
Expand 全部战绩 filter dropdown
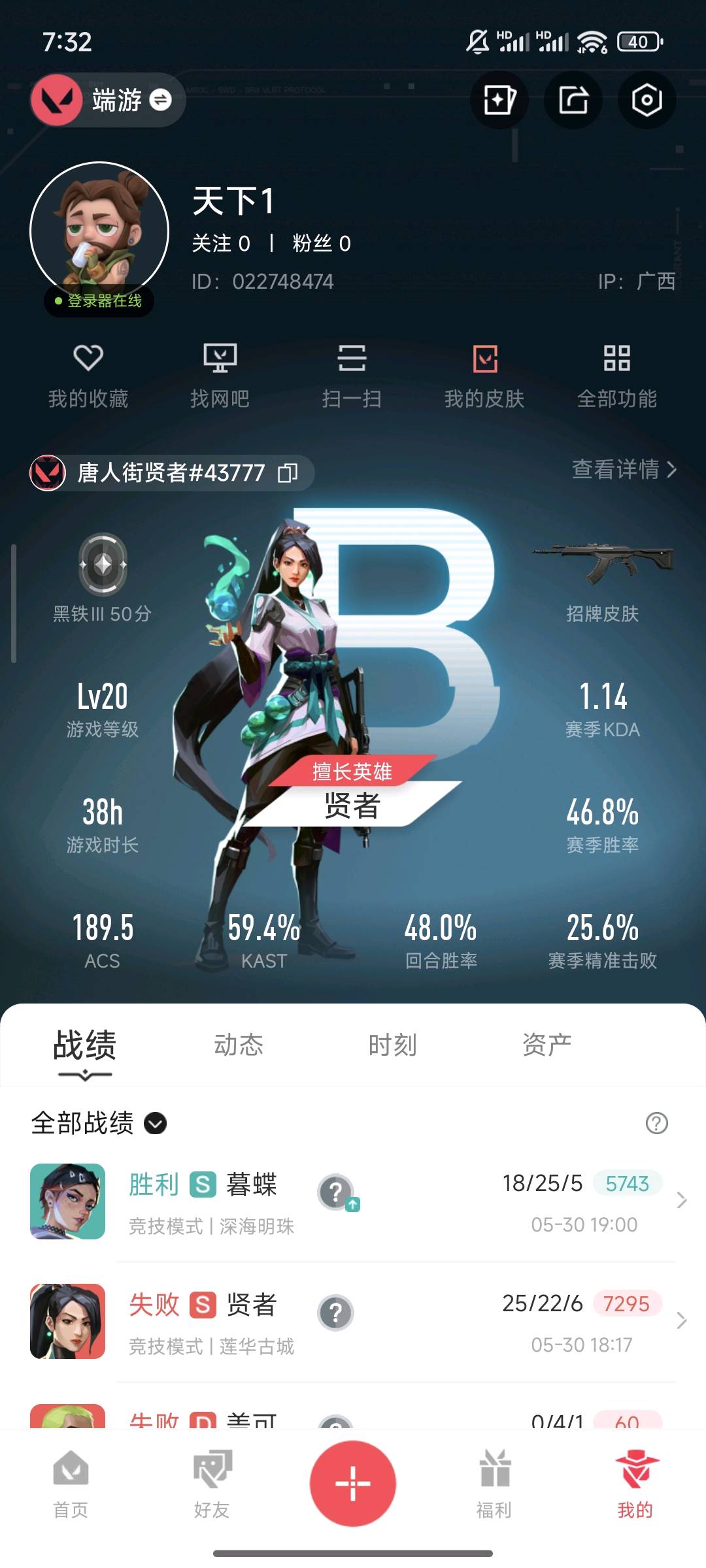click(155, 1124)
